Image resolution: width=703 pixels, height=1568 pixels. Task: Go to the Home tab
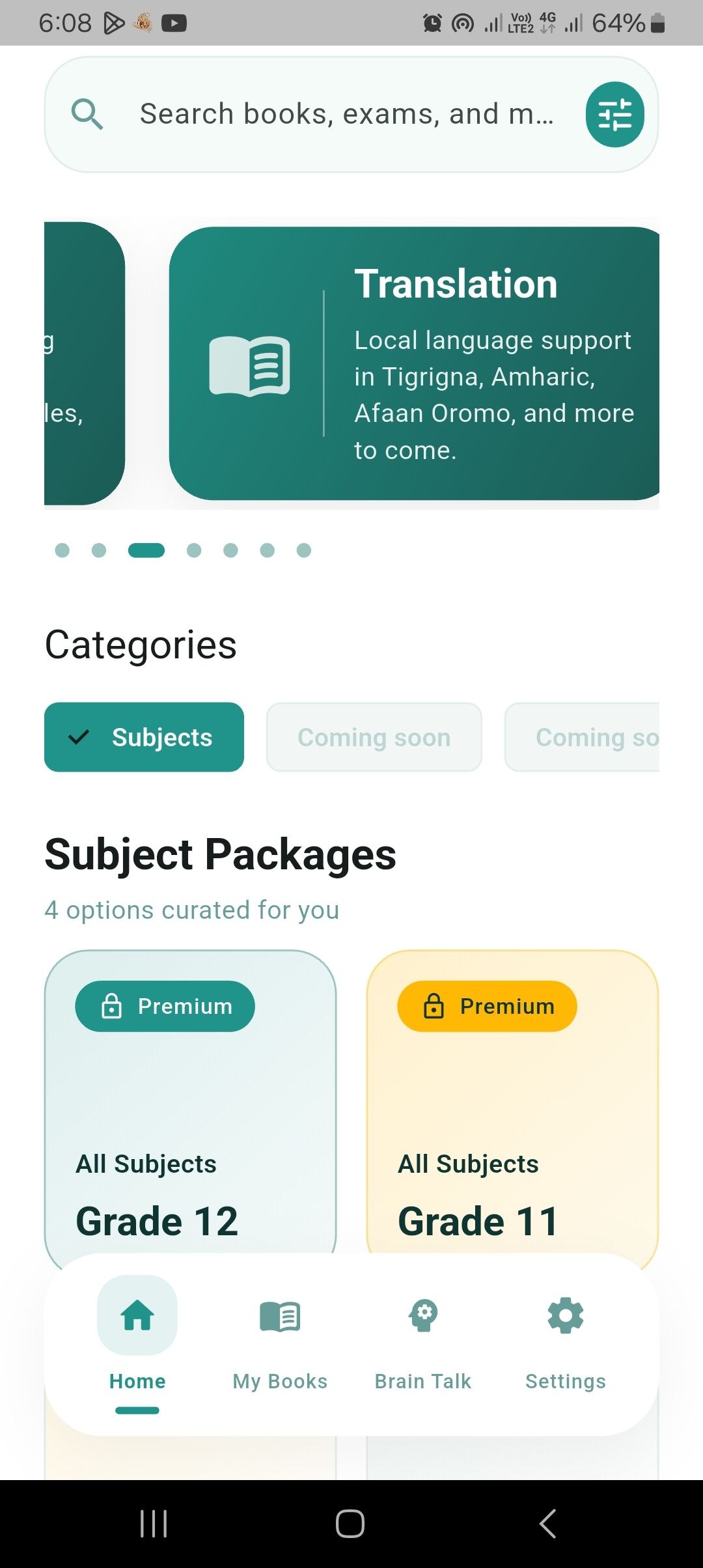pyautogui.click(x=137, y=1343)
